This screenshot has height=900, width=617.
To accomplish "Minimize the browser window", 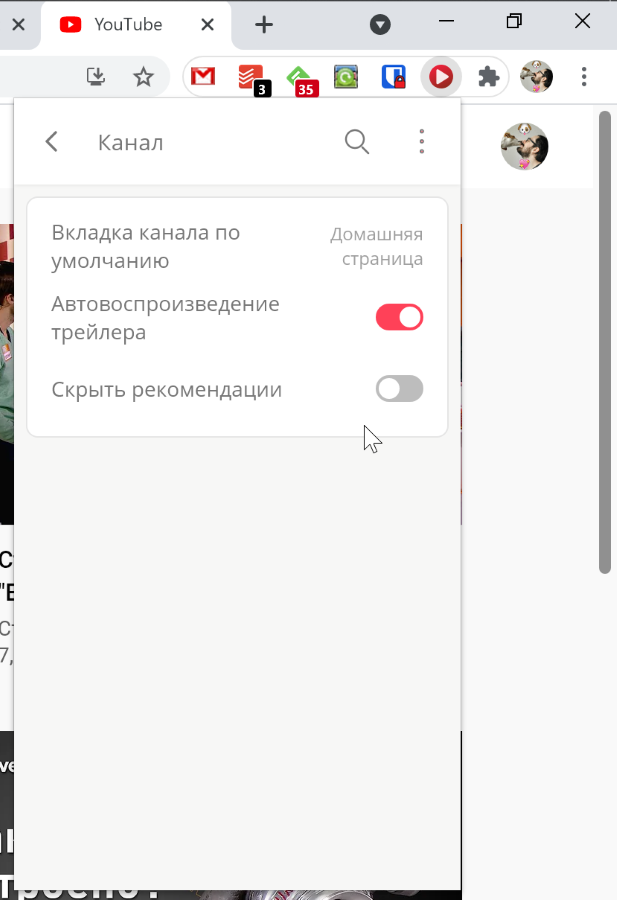I will [448, 21].
